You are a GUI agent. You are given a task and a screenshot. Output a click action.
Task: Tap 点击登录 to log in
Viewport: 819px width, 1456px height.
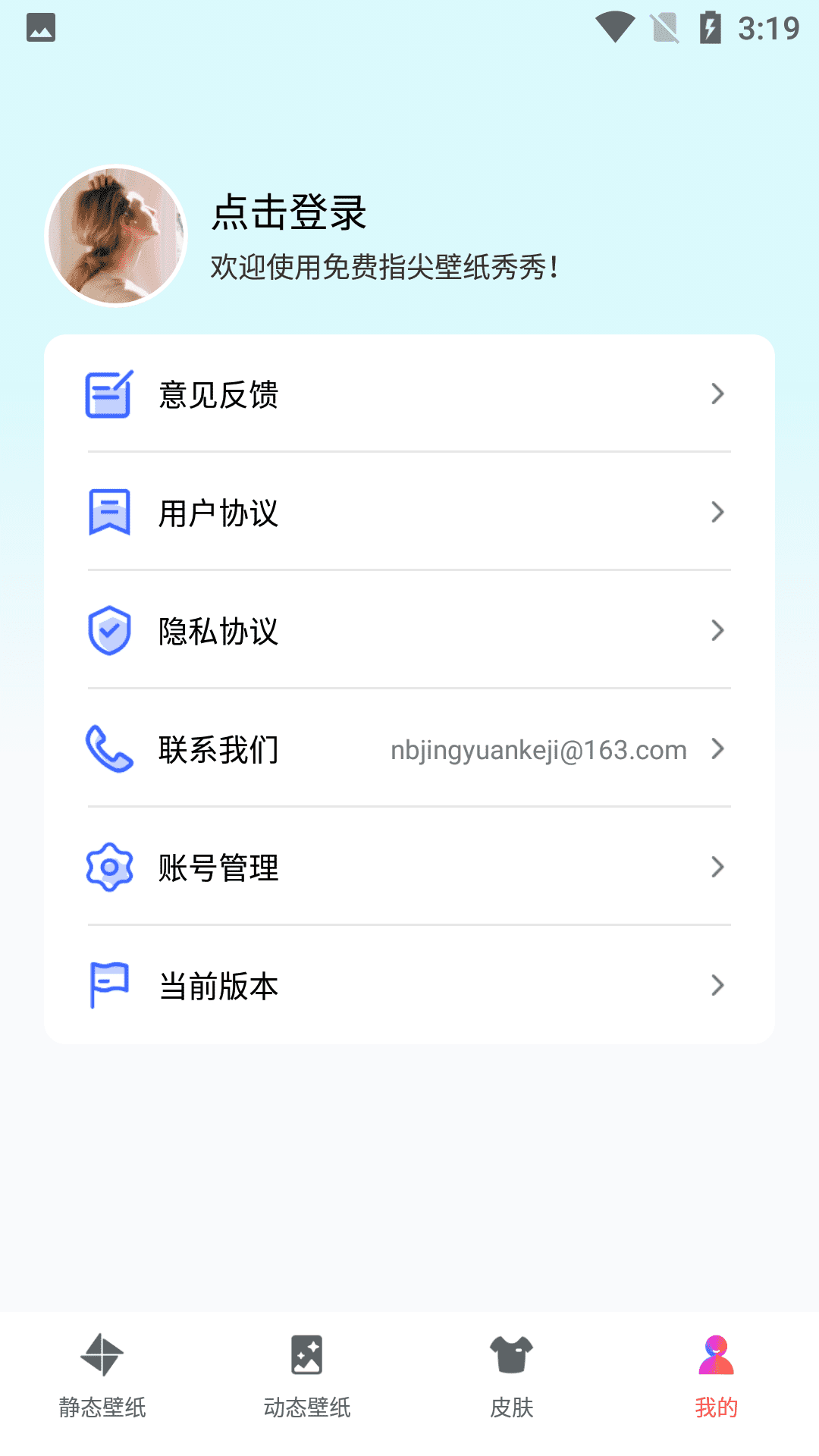[x=289, y=212]
